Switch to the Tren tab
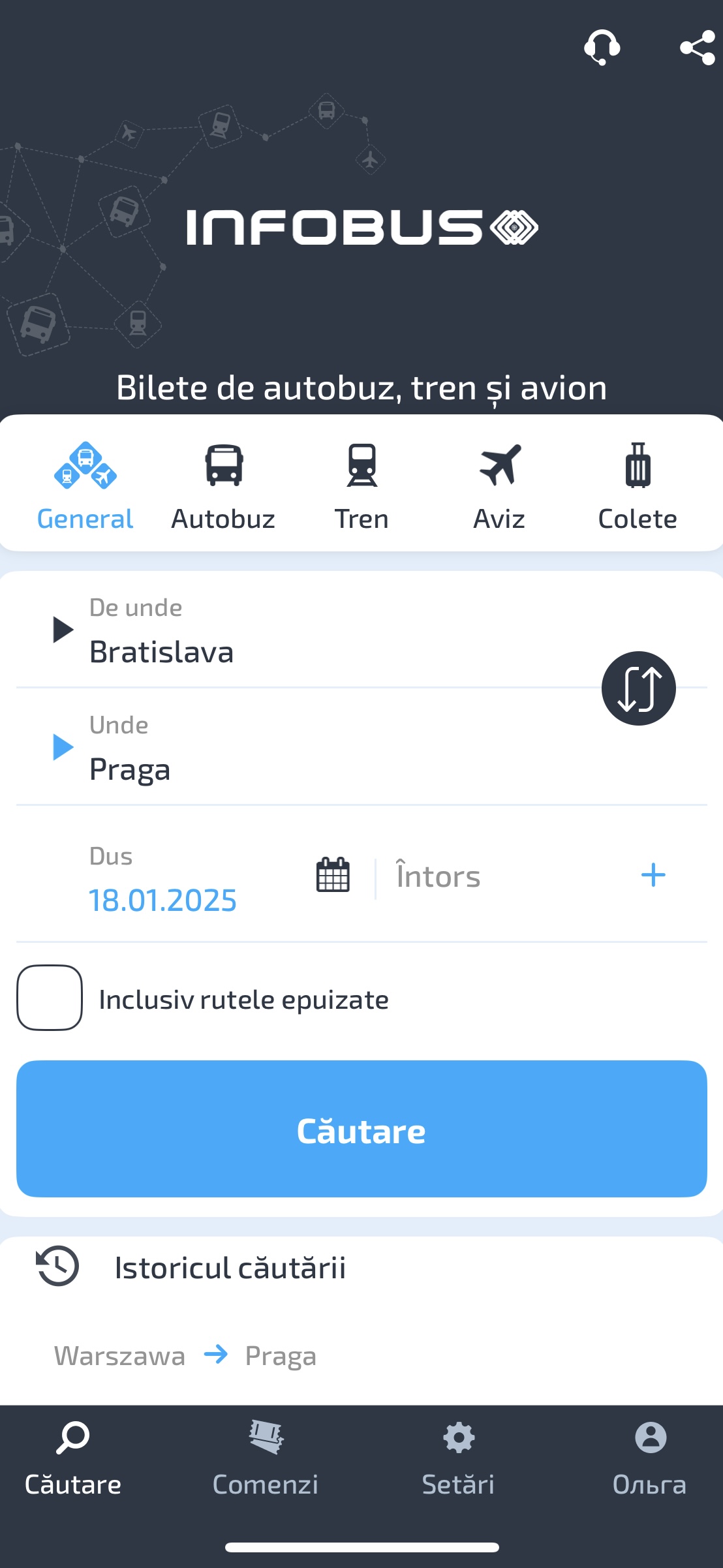The image size is (723, 1568). coord(361,487)
